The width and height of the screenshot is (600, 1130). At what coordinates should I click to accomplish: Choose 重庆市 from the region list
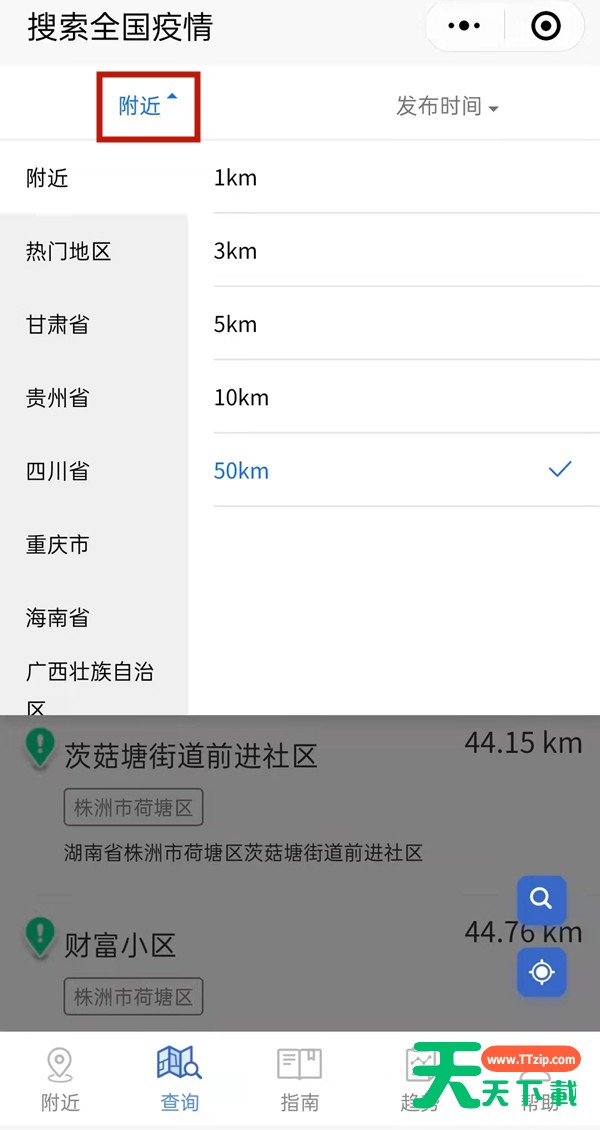[x=94, y=544]
